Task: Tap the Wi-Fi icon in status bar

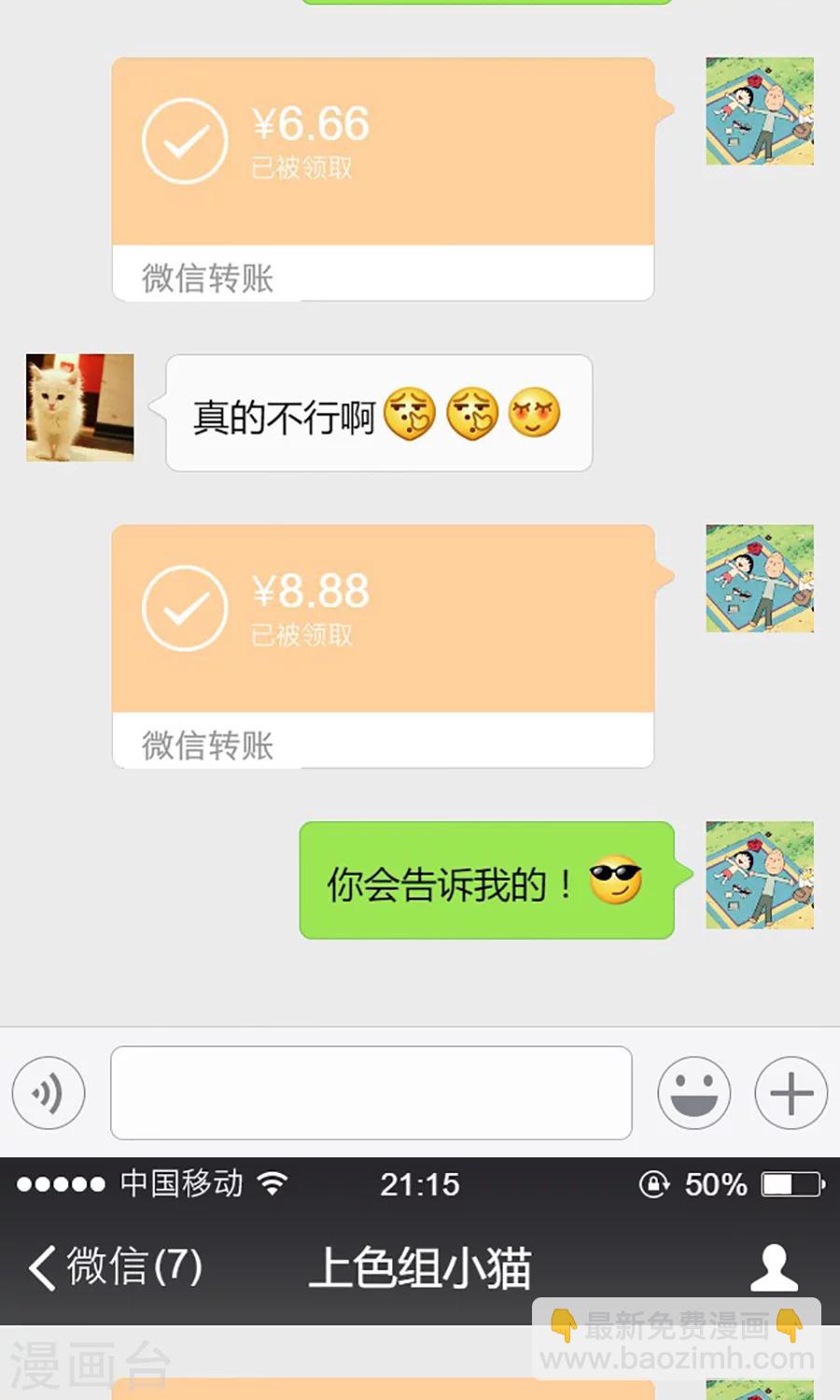Action: click(x=271, y=1183)
